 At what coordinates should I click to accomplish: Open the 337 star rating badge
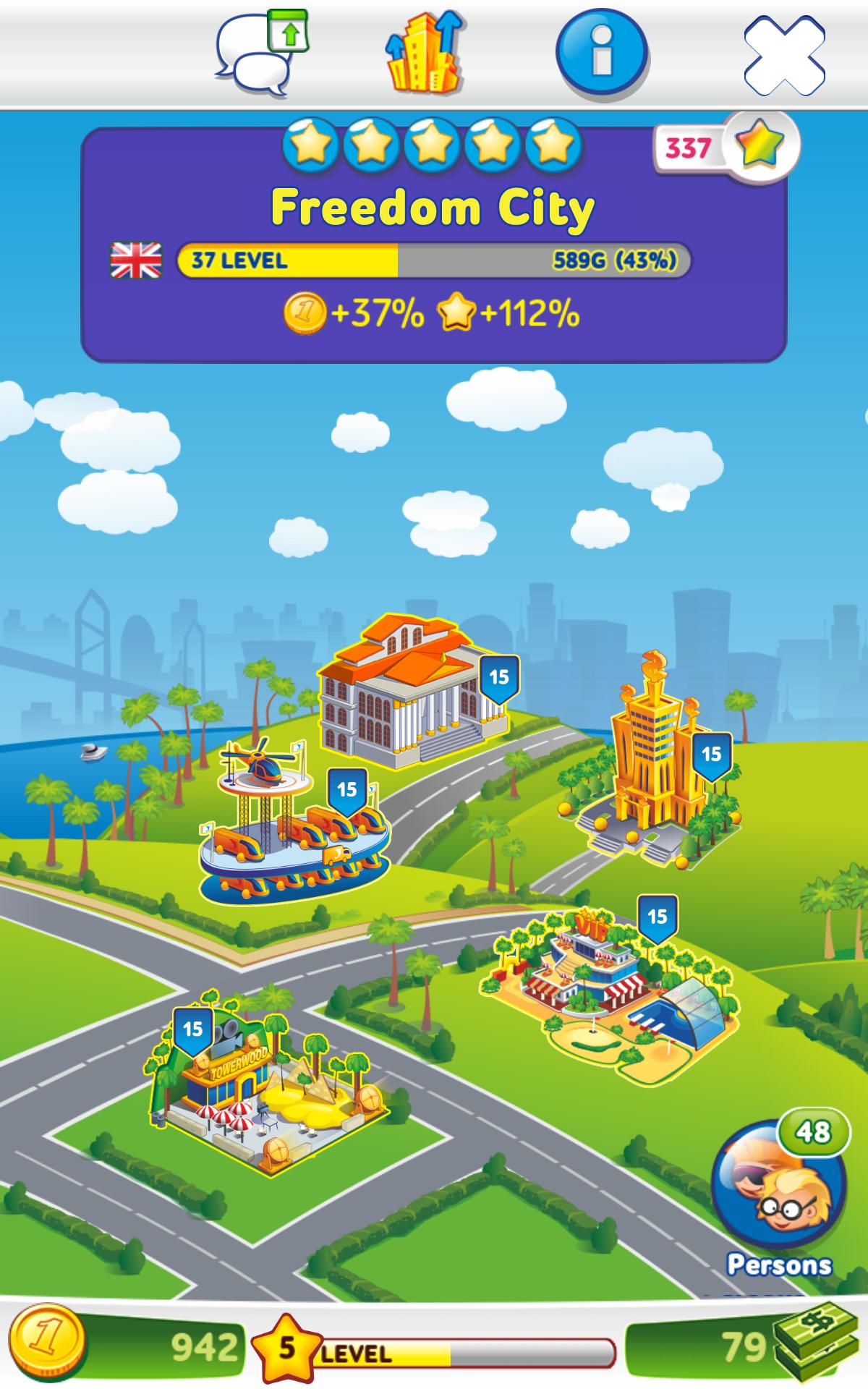(x=726, y=147)
